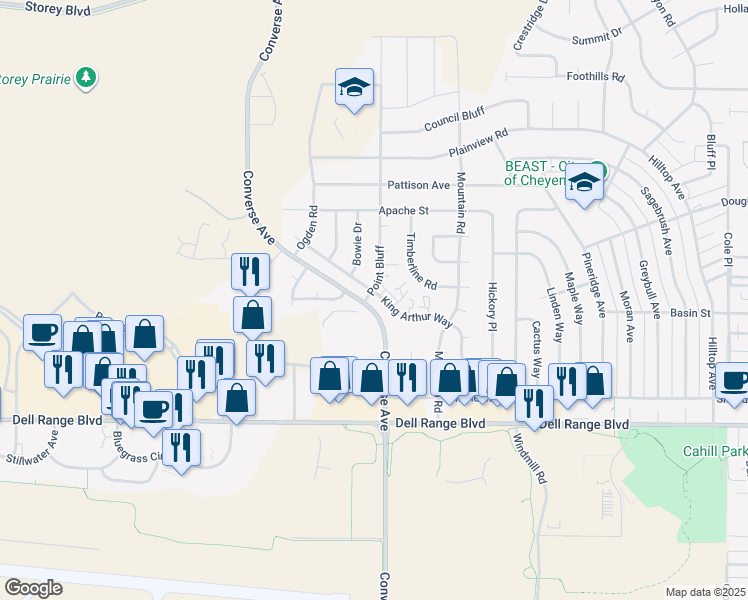This screenshot has width=748, height=600.
Task: Tap the Storey Prairie park icon
Action: click(87, 77)
